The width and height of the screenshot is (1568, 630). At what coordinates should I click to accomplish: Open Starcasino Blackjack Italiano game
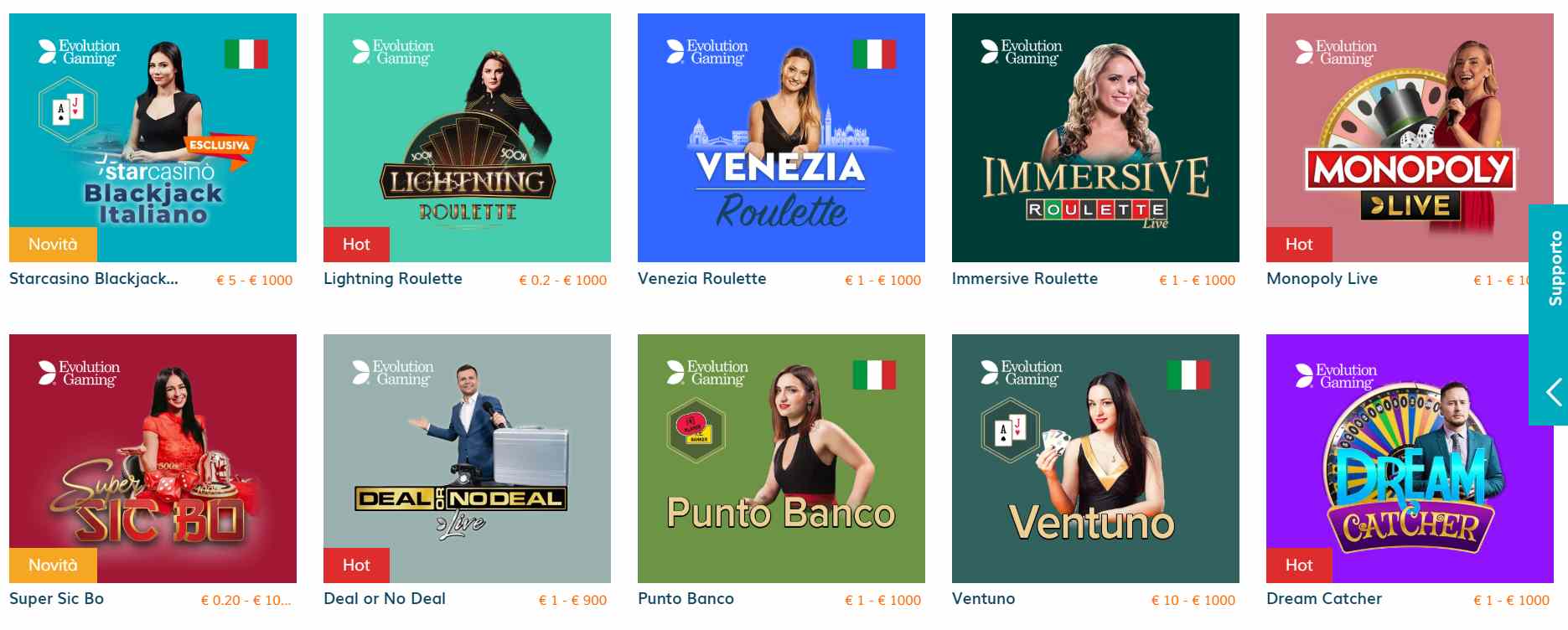click(153, 137)
